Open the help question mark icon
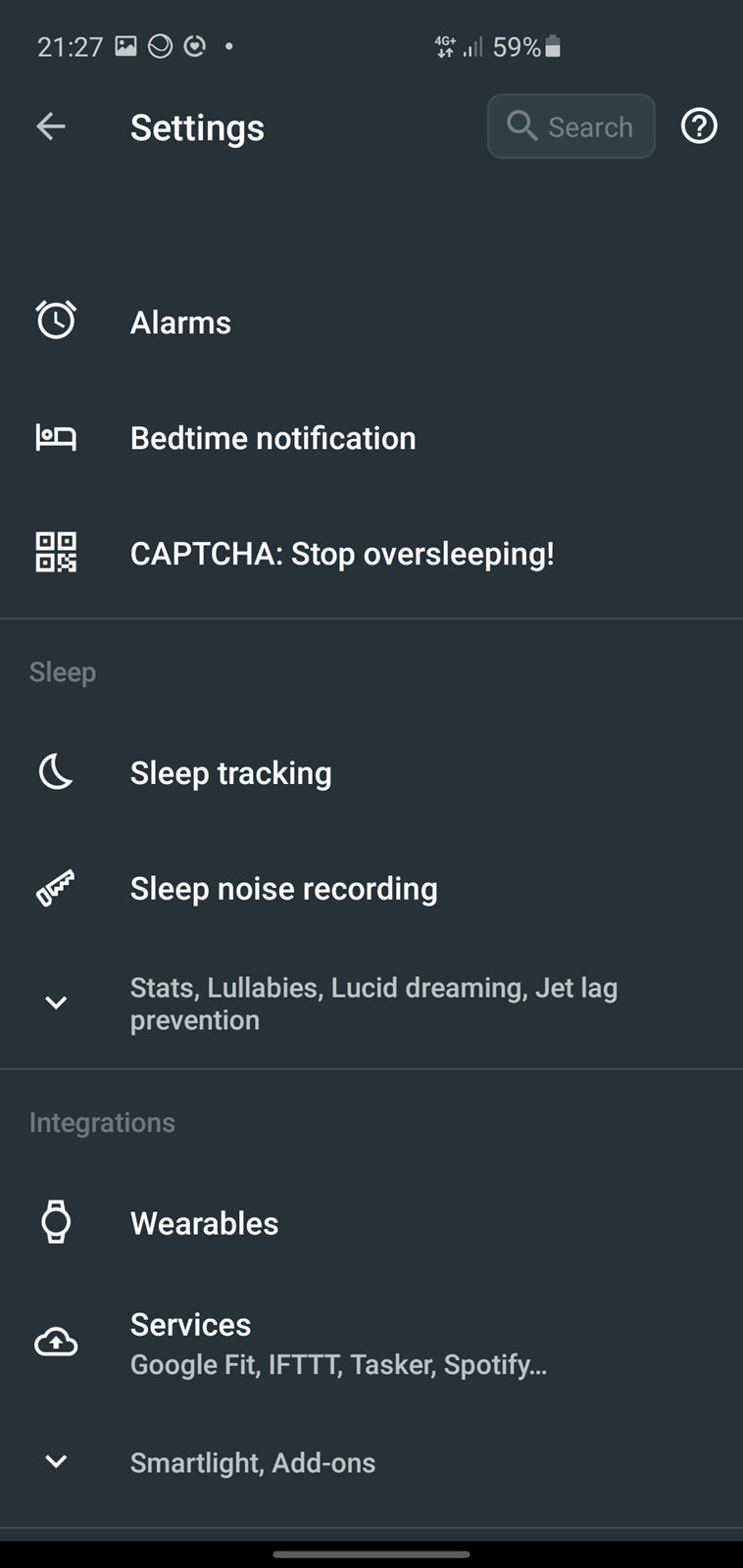743x1568 pixels. point(699,126)
